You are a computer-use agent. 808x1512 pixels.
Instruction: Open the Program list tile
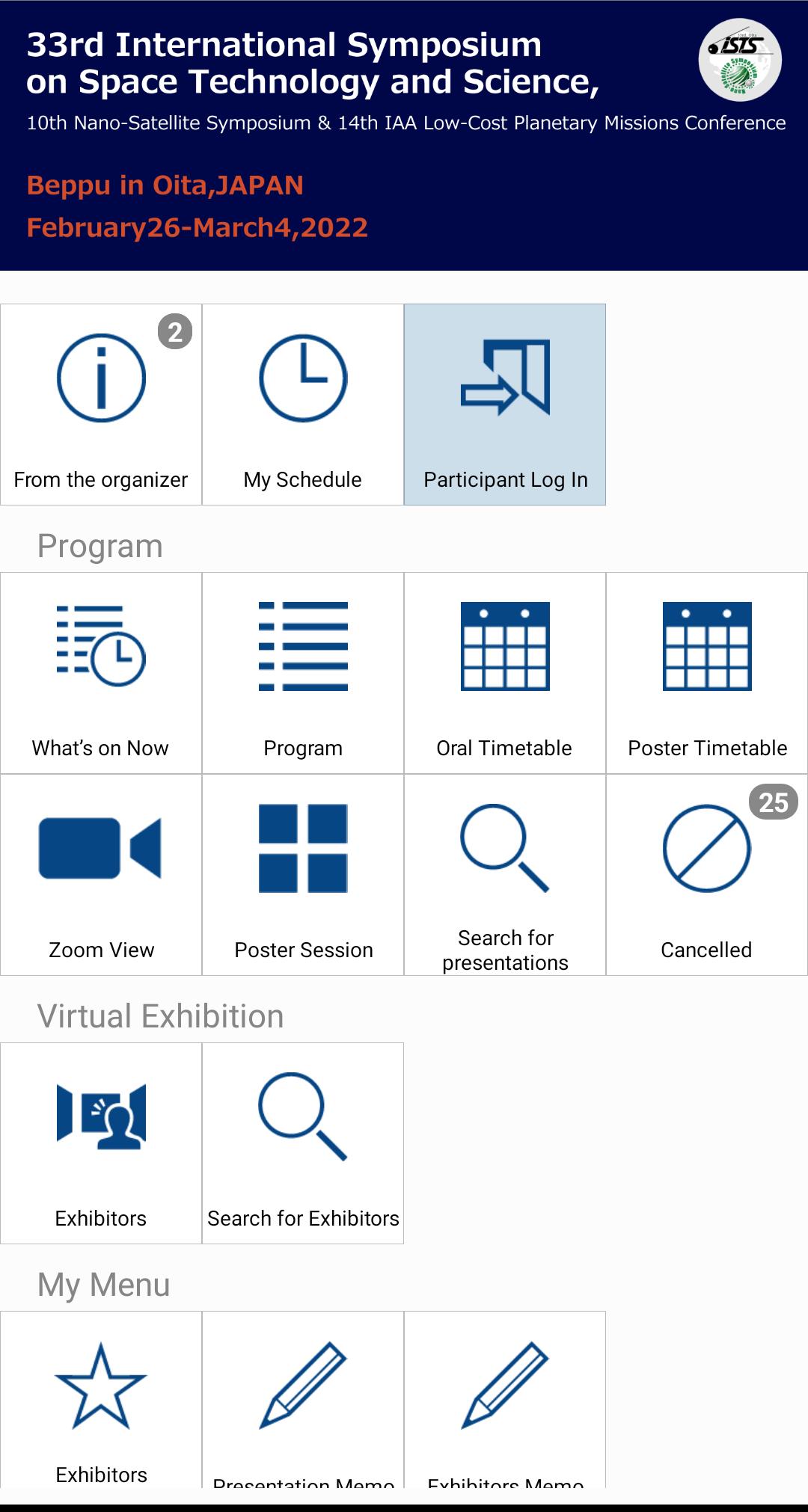tap(303, 673)
